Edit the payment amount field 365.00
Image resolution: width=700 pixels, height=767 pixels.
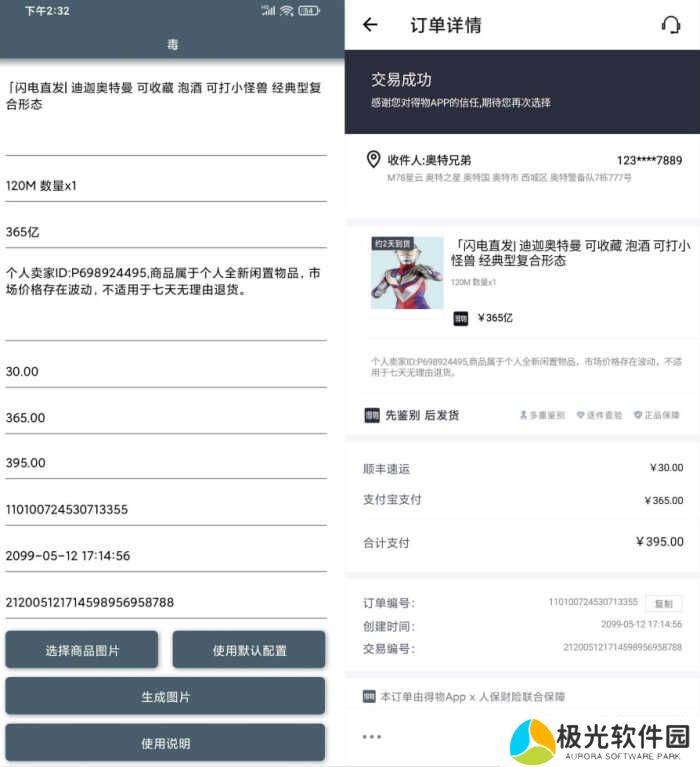coord(165,417)
